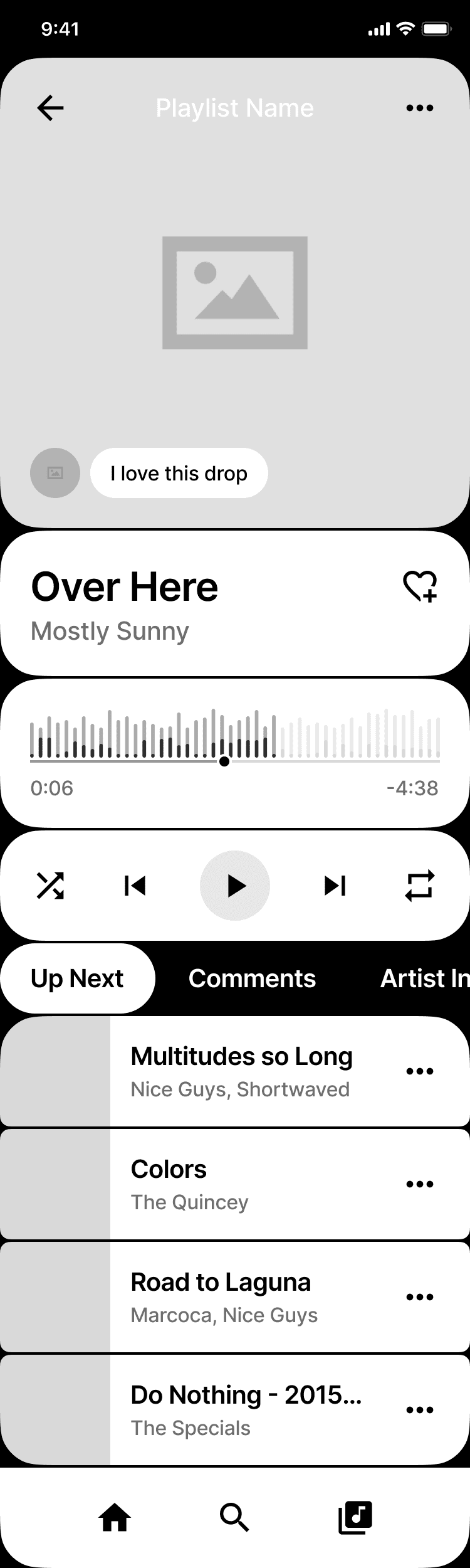Image resolution: width=470 pixels, height=1568 pixels.
Task: Select Road to Laguna in Up Next
Action: click(221, 1297)
